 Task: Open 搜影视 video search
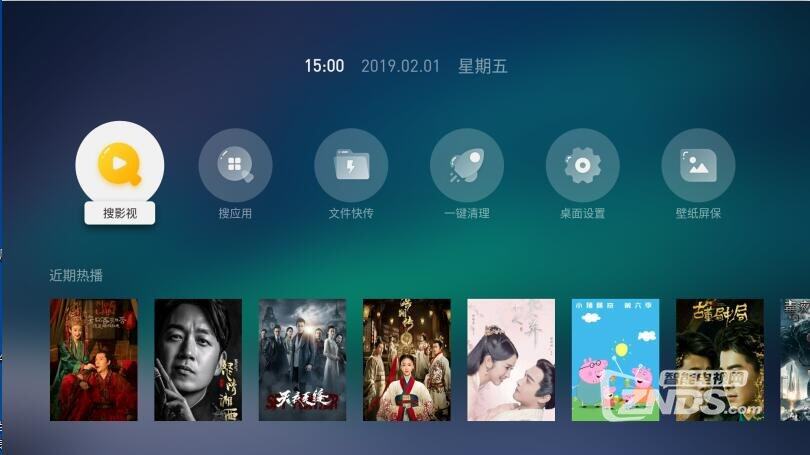[x=119, y=165]
